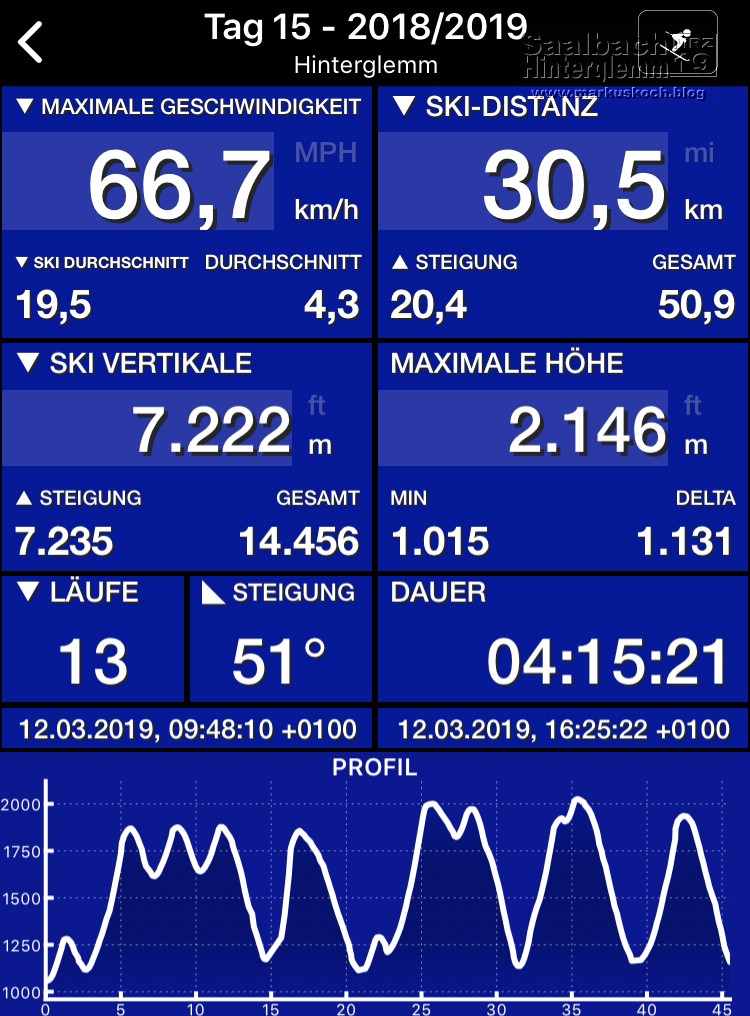Viewport: 750px width, 1016px height.
Task: Switch ski distance unit to miles
Action: pos(700,153)
